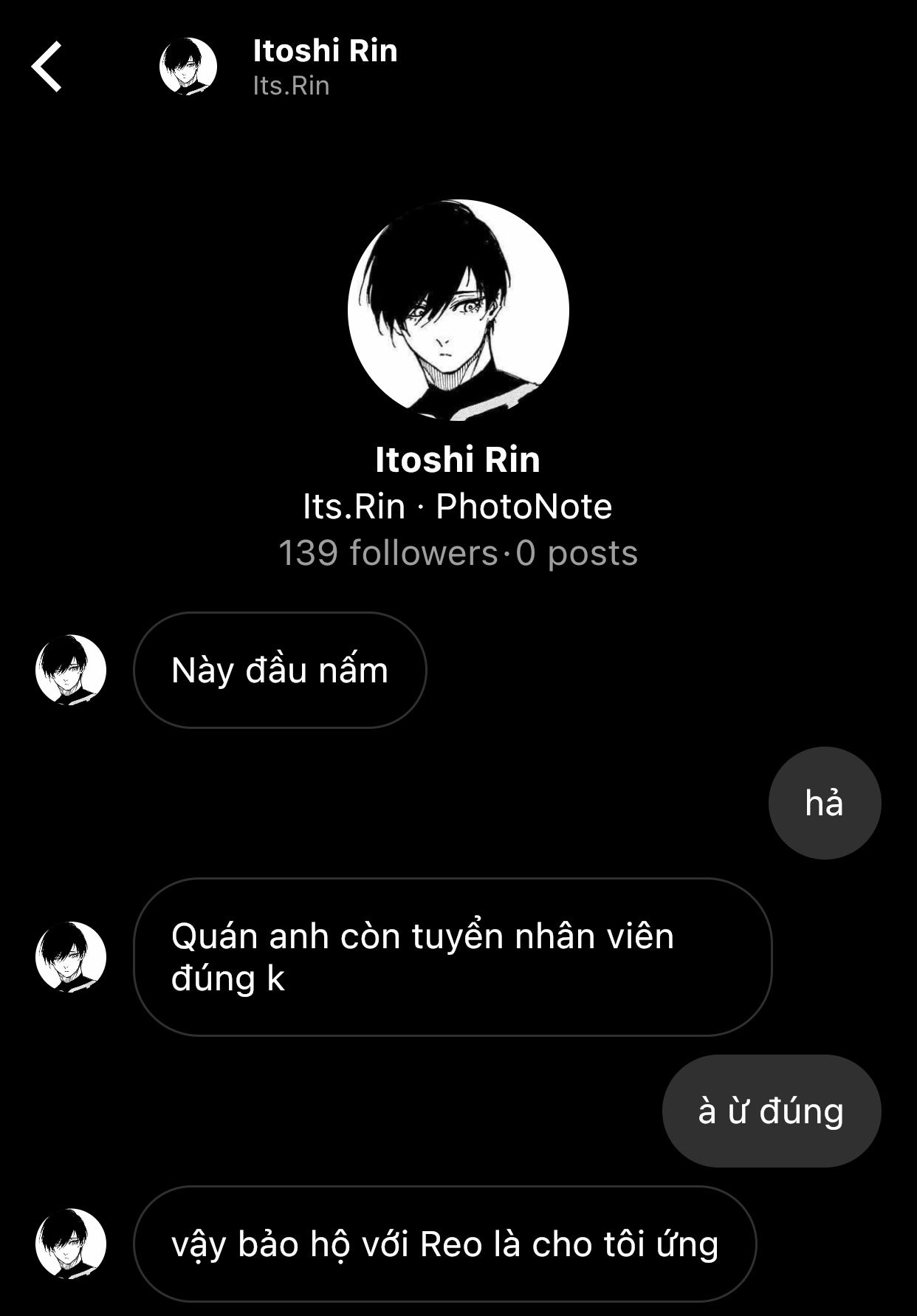The width and height of the screenshot is (917, 1316).
Task: Tap the small header avatar of Itoshi Rin
Action: [188, 66]
